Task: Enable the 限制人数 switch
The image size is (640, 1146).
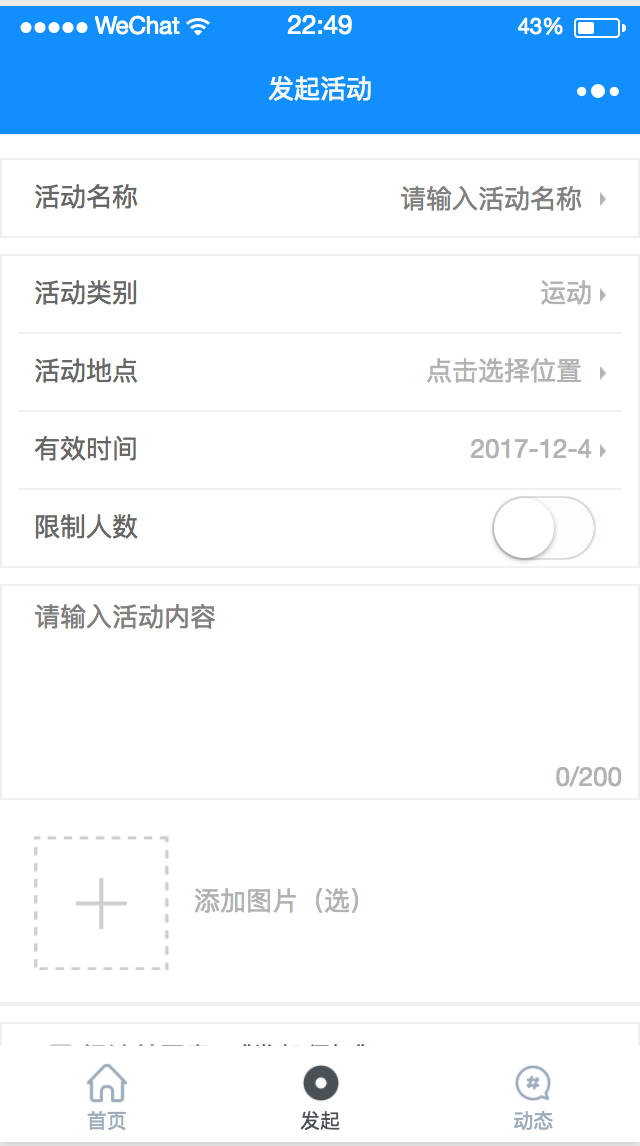Action: (x=543, y=528)
